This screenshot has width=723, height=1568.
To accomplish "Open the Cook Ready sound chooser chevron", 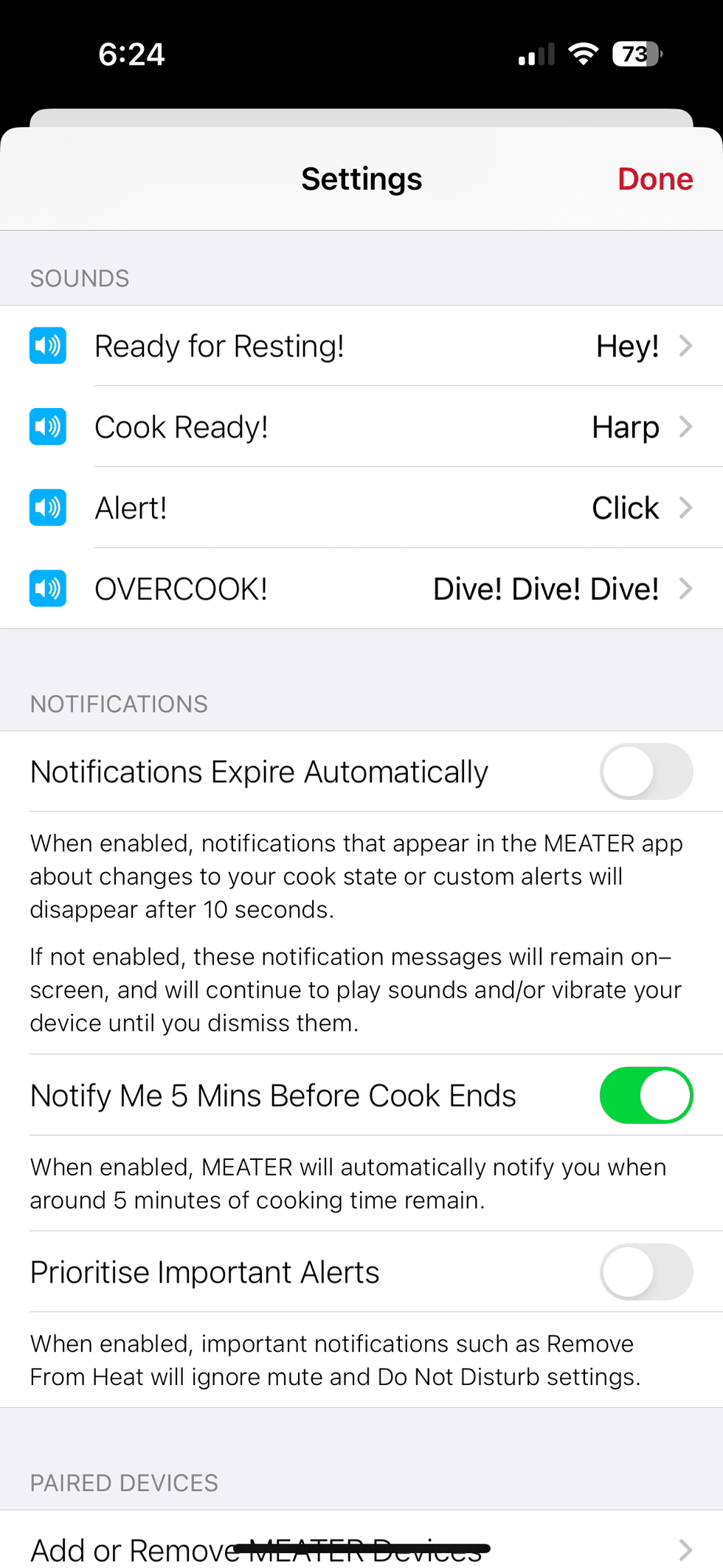I will (x=687, y=426).
